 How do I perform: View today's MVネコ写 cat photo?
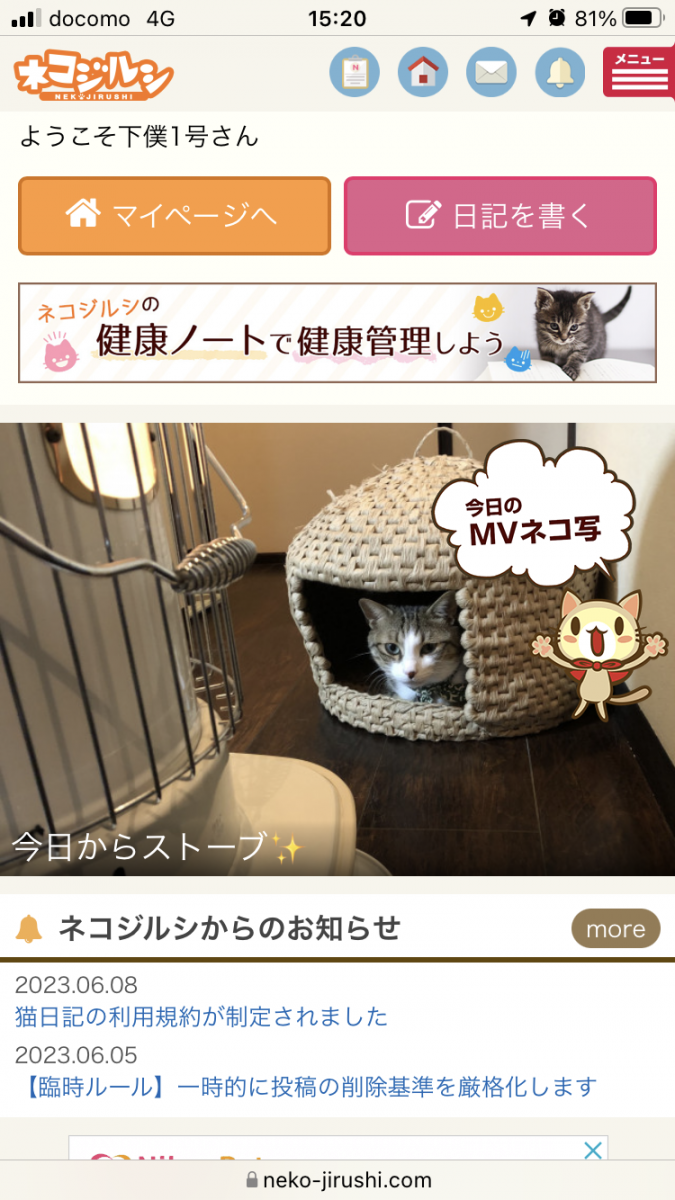point(337,648)
